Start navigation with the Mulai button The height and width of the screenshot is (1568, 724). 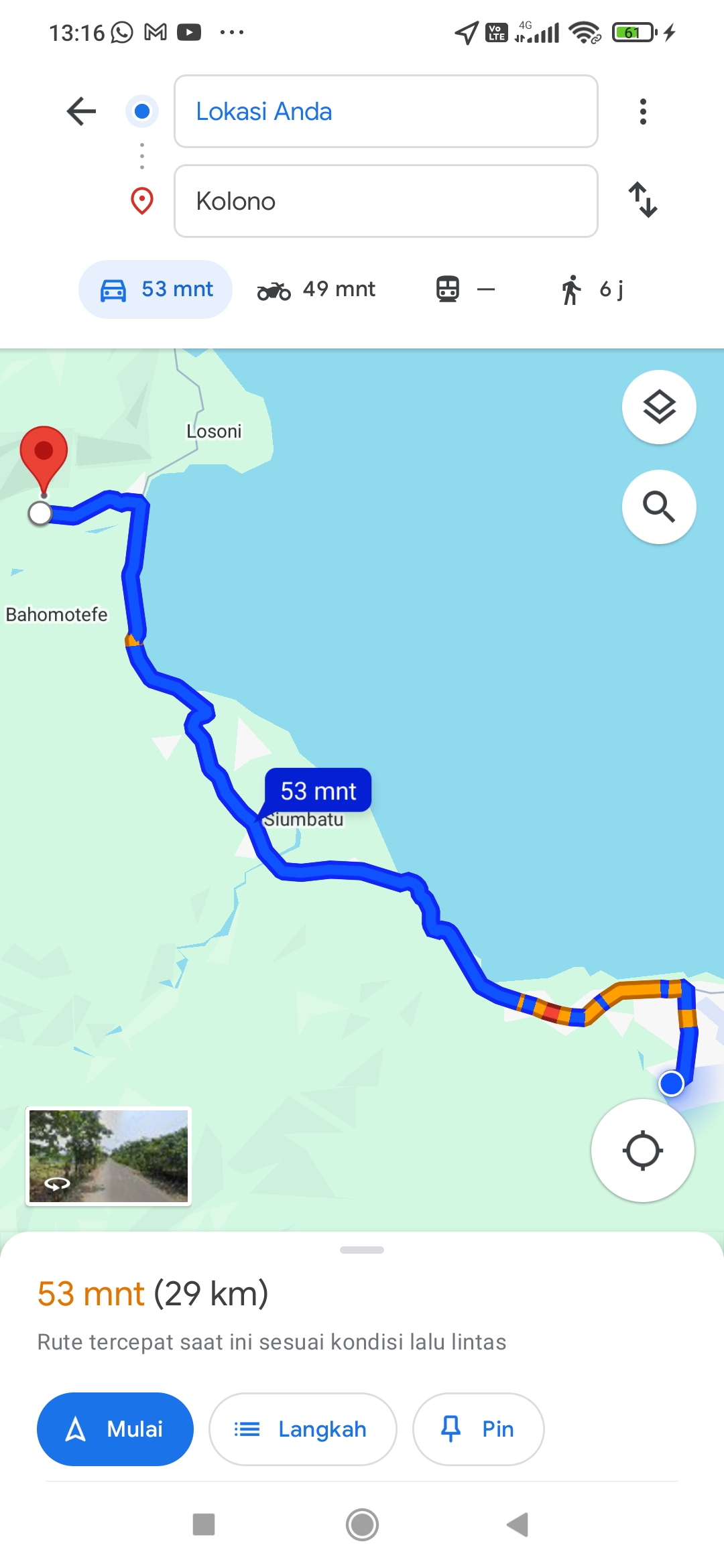pyautogui.click(x=115, y=1429)
